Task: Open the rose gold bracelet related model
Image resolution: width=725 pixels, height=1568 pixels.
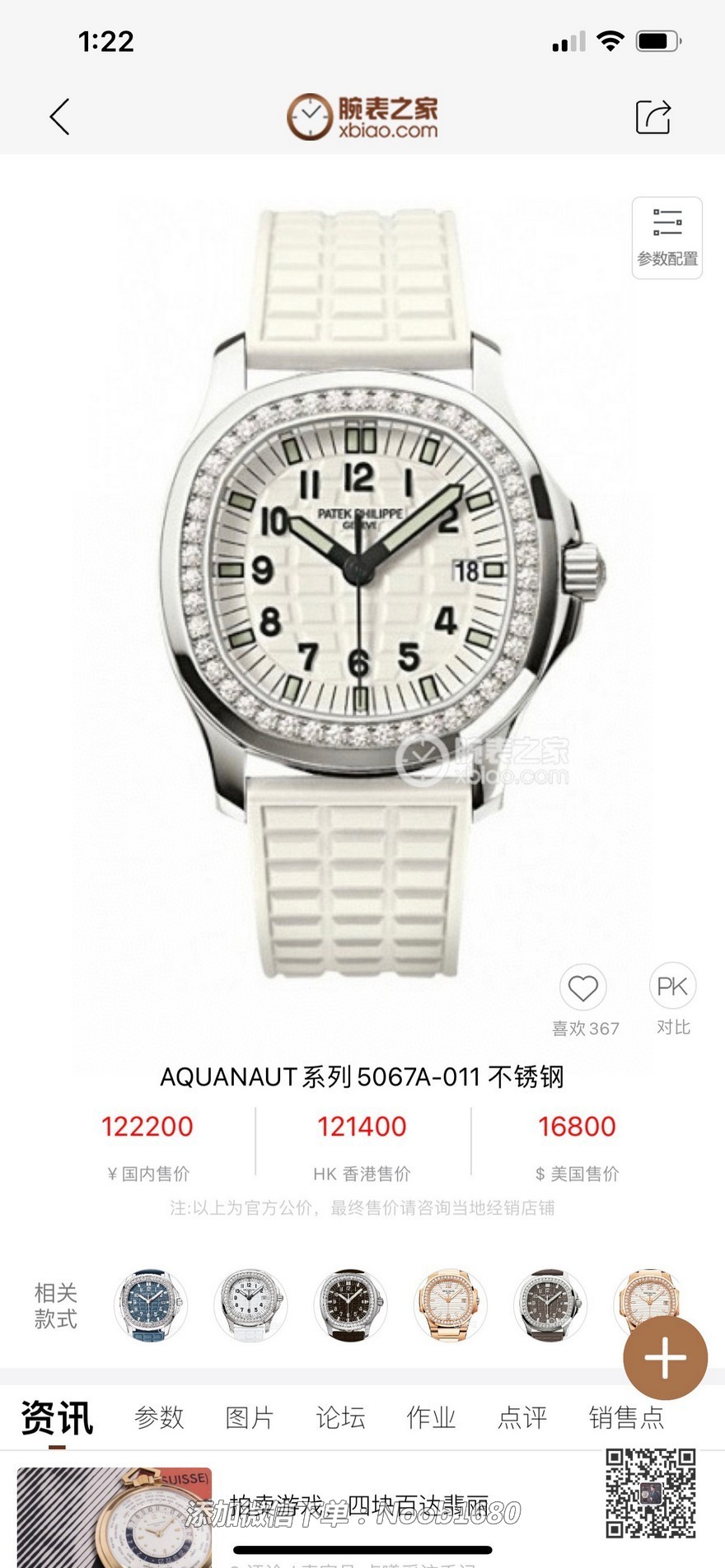Action: click(450, 1305)
